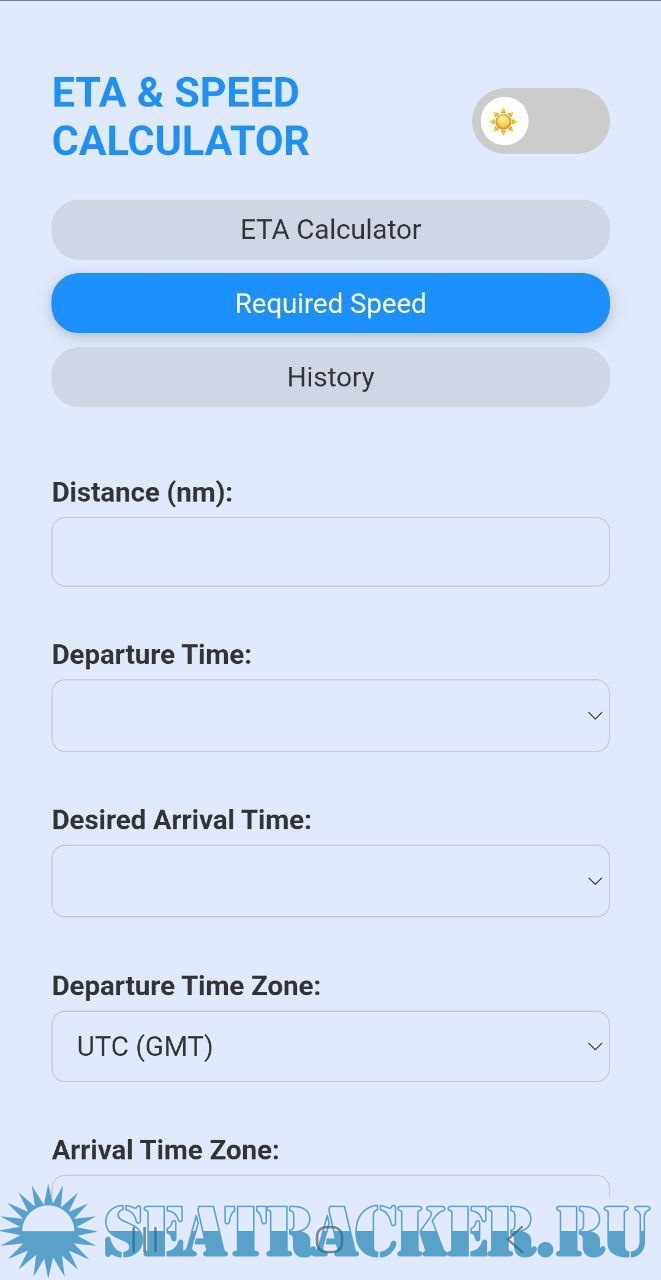Switch to the ETA Calculator tab
The image size is (661, 1280).
click(330, 229)
